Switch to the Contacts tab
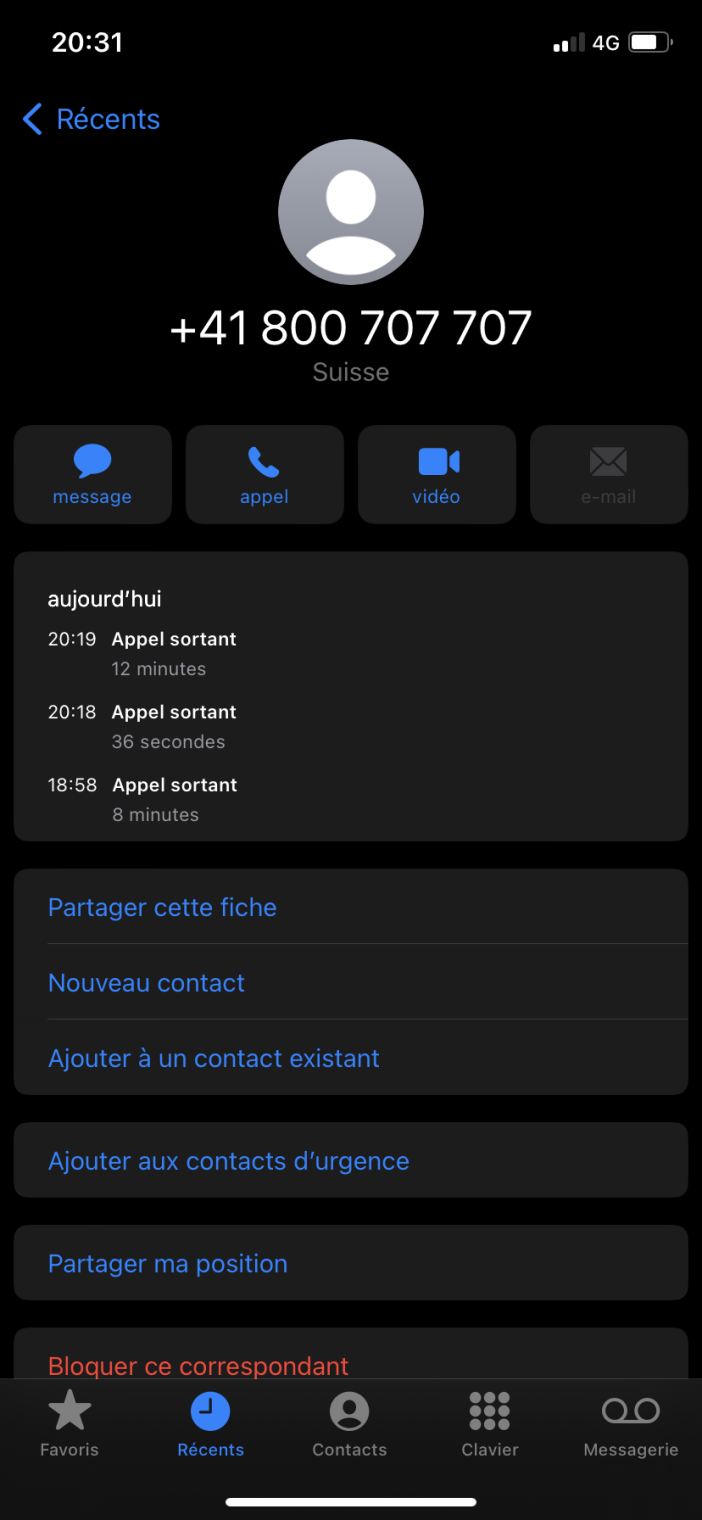702x1520 pixels. pos(349,1424)
